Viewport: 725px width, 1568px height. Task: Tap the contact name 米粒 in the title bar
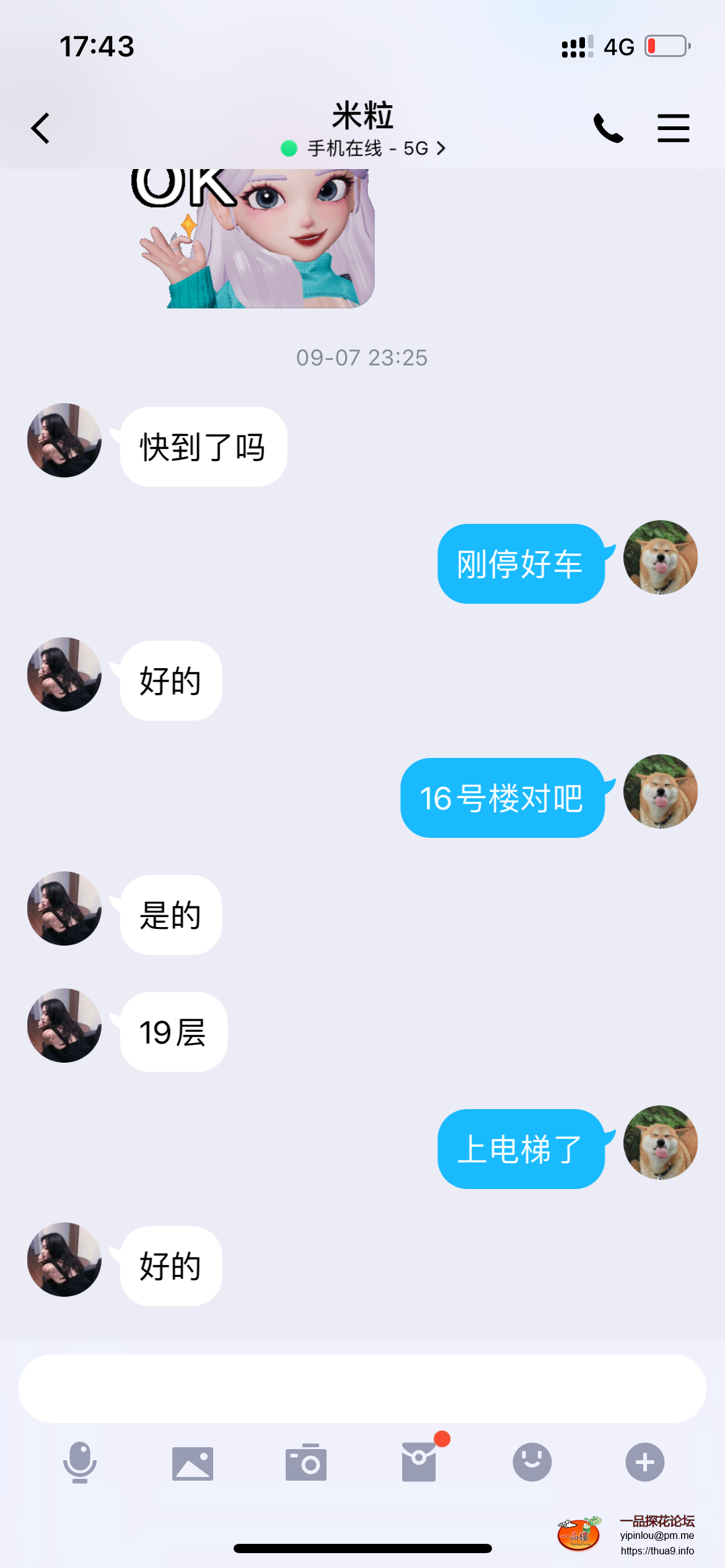tap(362, 115)
